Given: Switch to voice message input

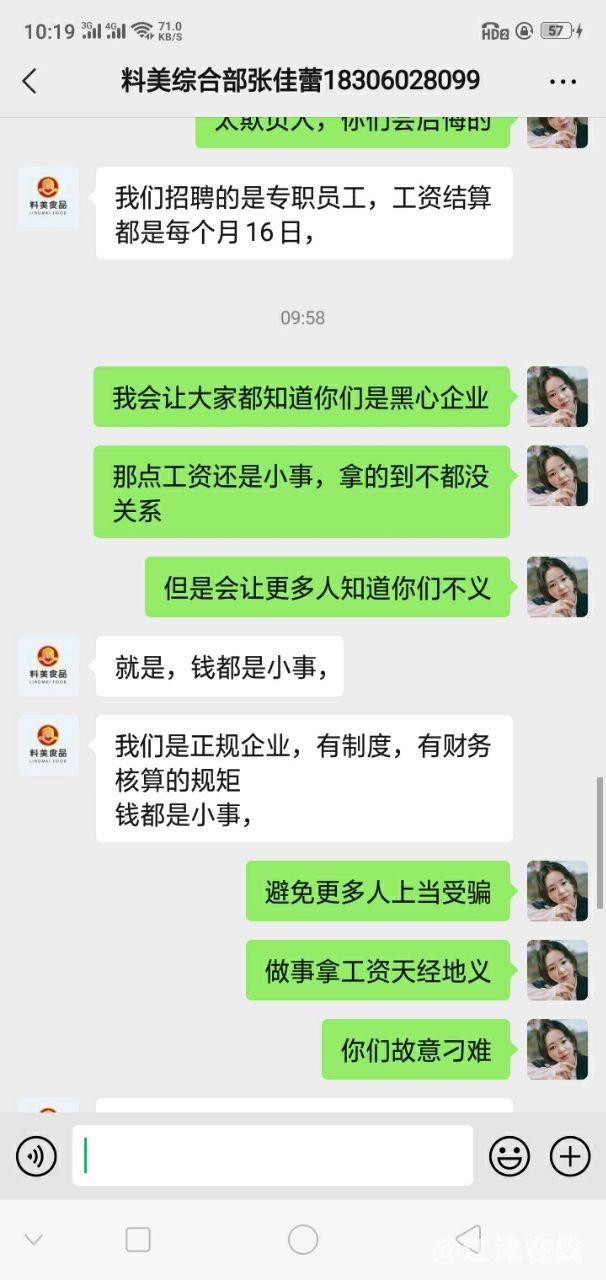Looking at the screenshot, I should click(36, 1157).
